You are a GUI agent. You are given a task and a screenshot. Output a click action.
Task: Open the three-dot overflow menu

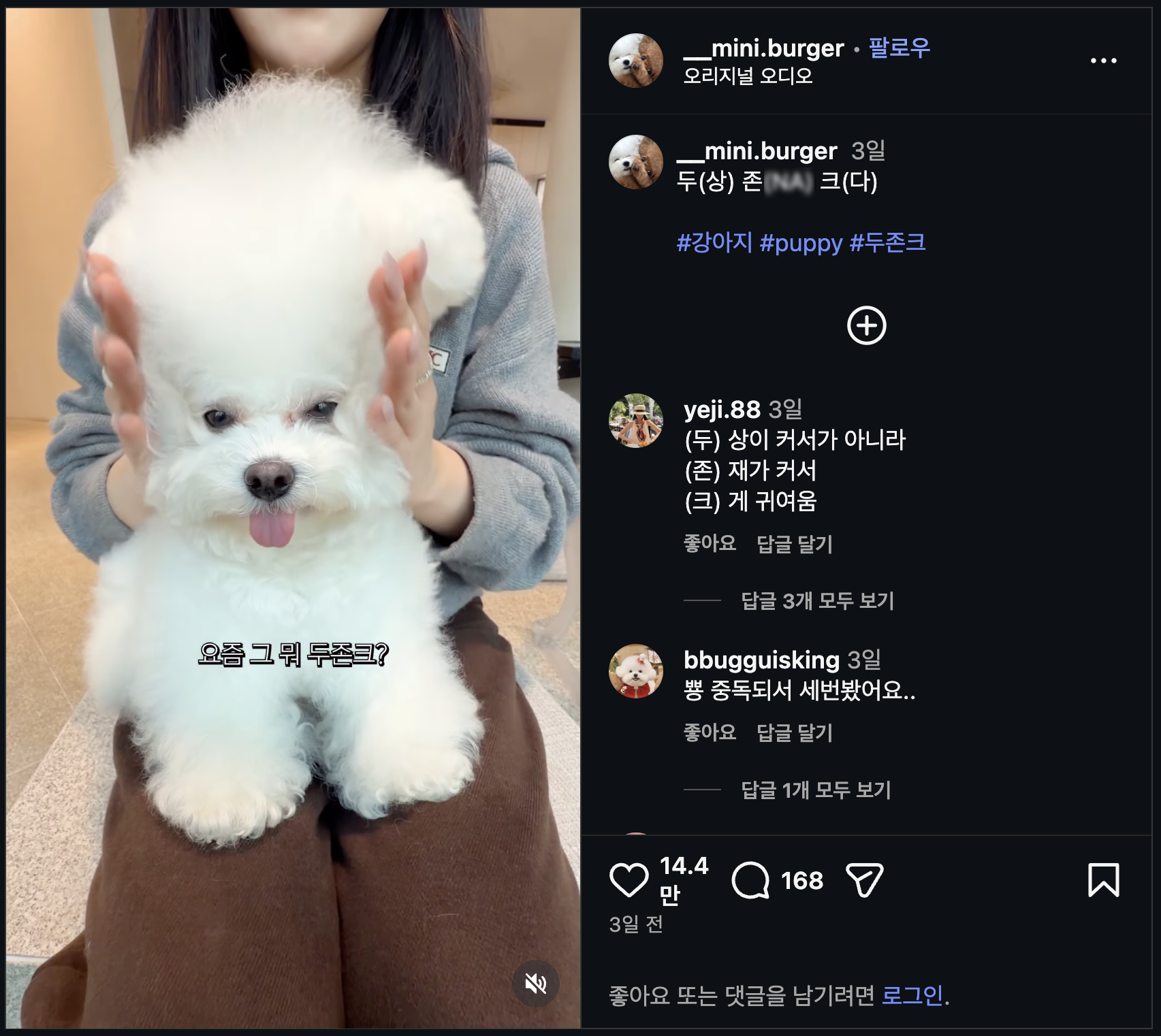(x=1103, y=61)
